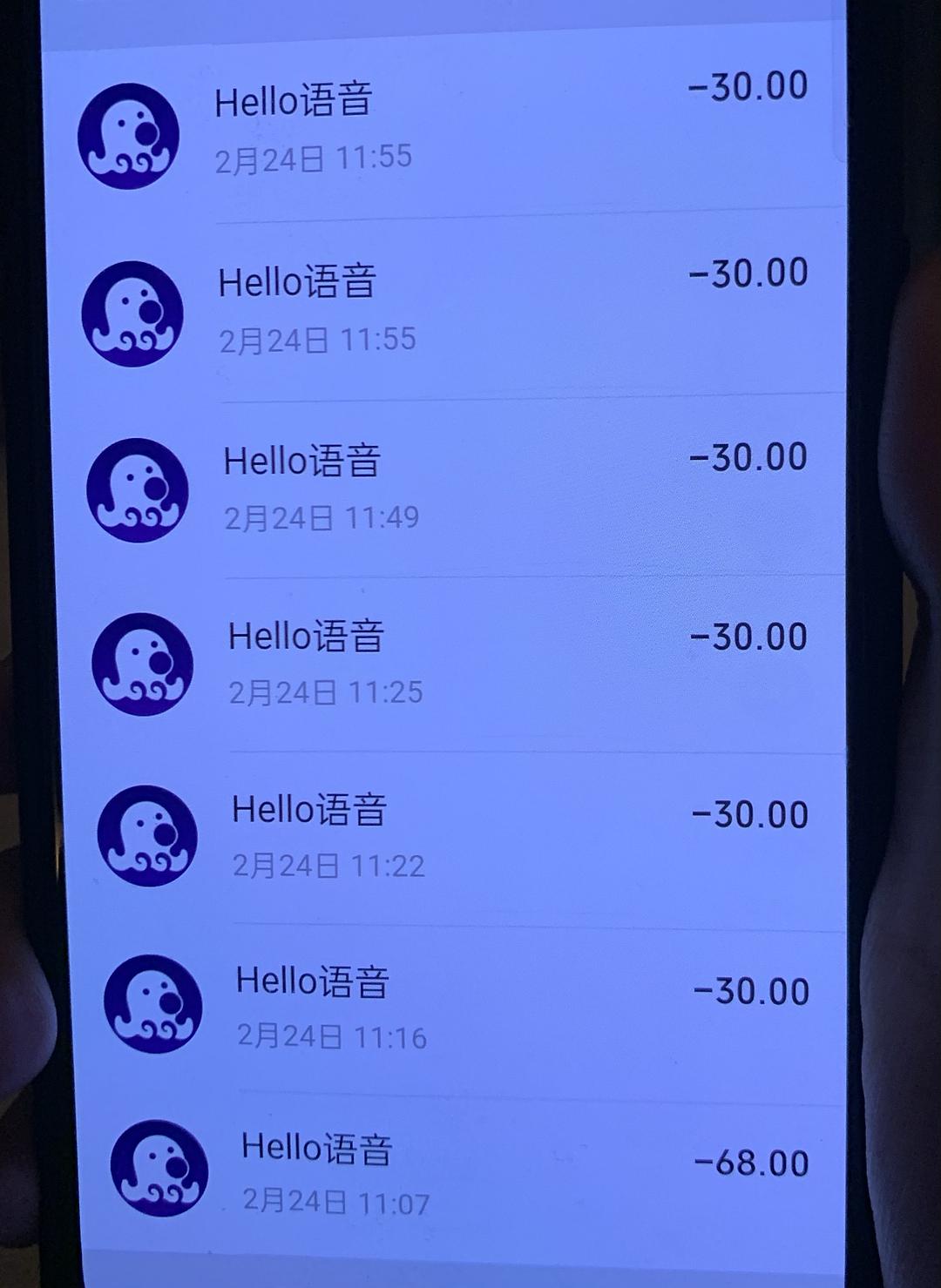
Task: Select the Hello语音 record at 11:16
Action: click(x=453, y=1008)
